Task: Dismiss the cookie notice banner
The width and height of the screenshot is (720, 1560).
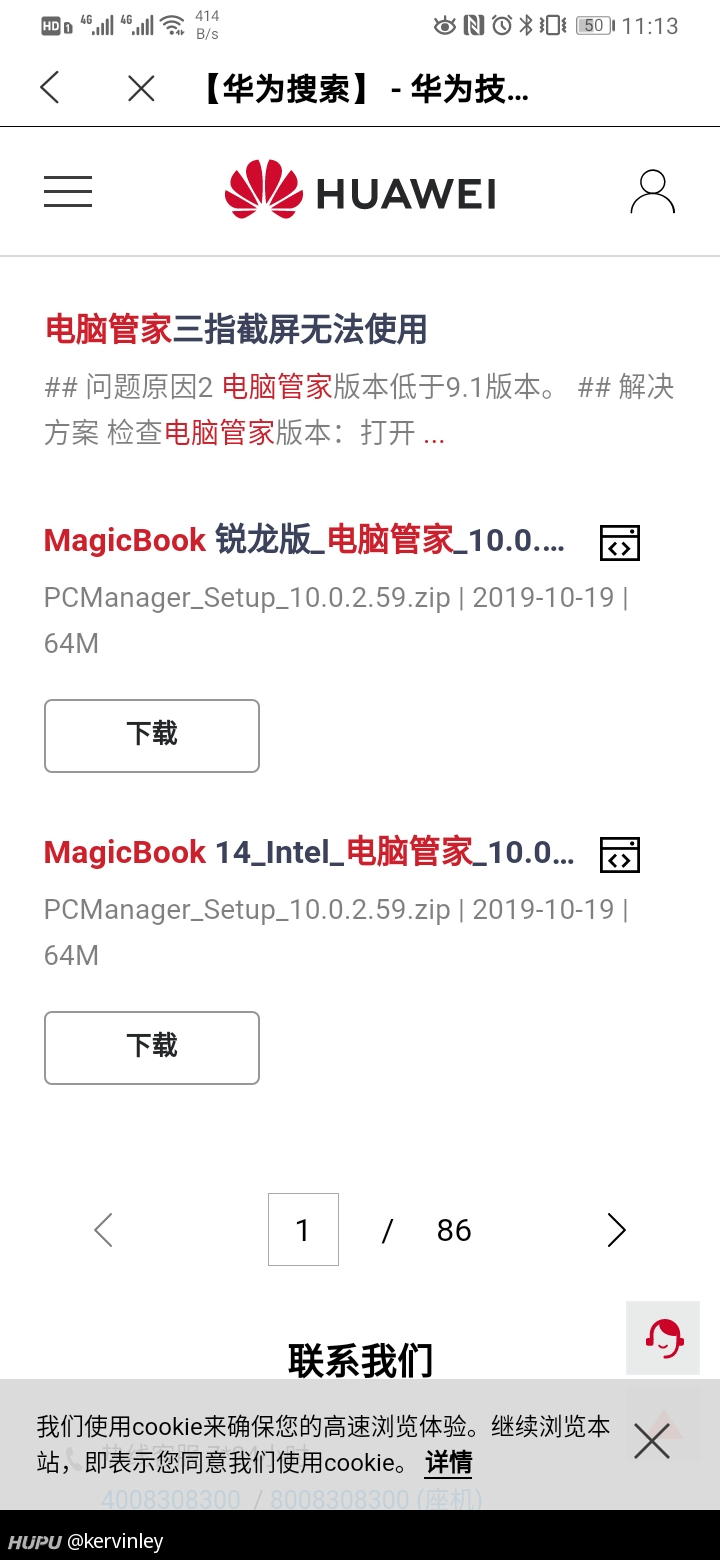Action: (x=652, y=1442)
